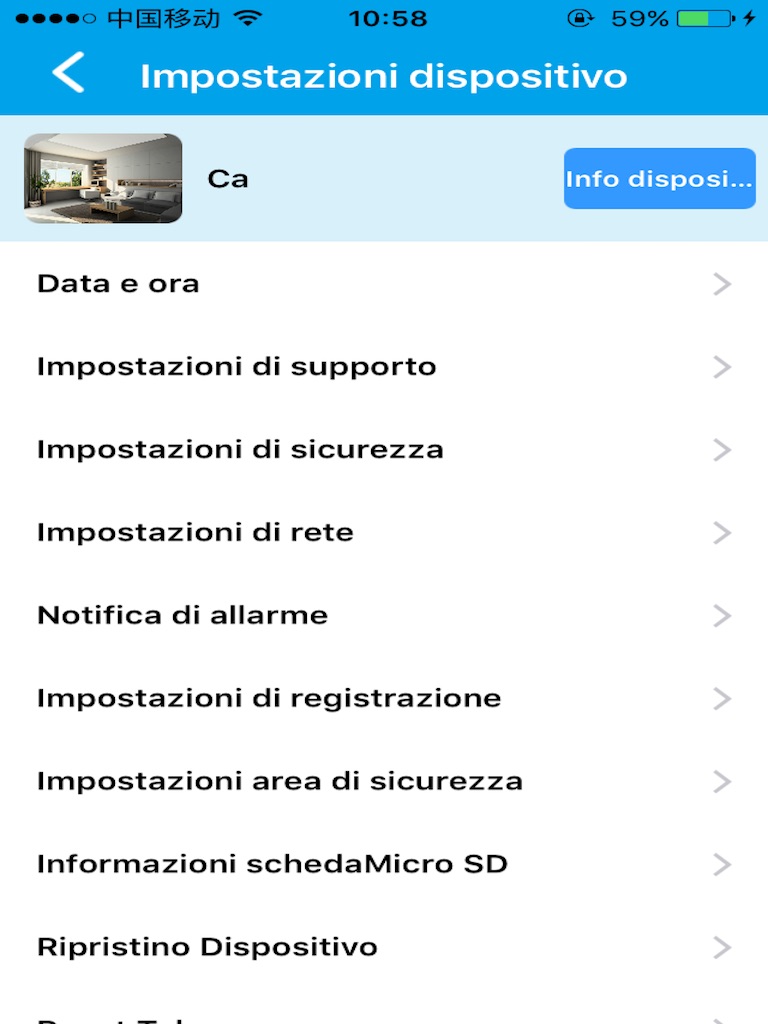The width and height of the screenshot is (768, 1024).
Task: Open Impostazioni di sicurezza
Action: point(384,450)
